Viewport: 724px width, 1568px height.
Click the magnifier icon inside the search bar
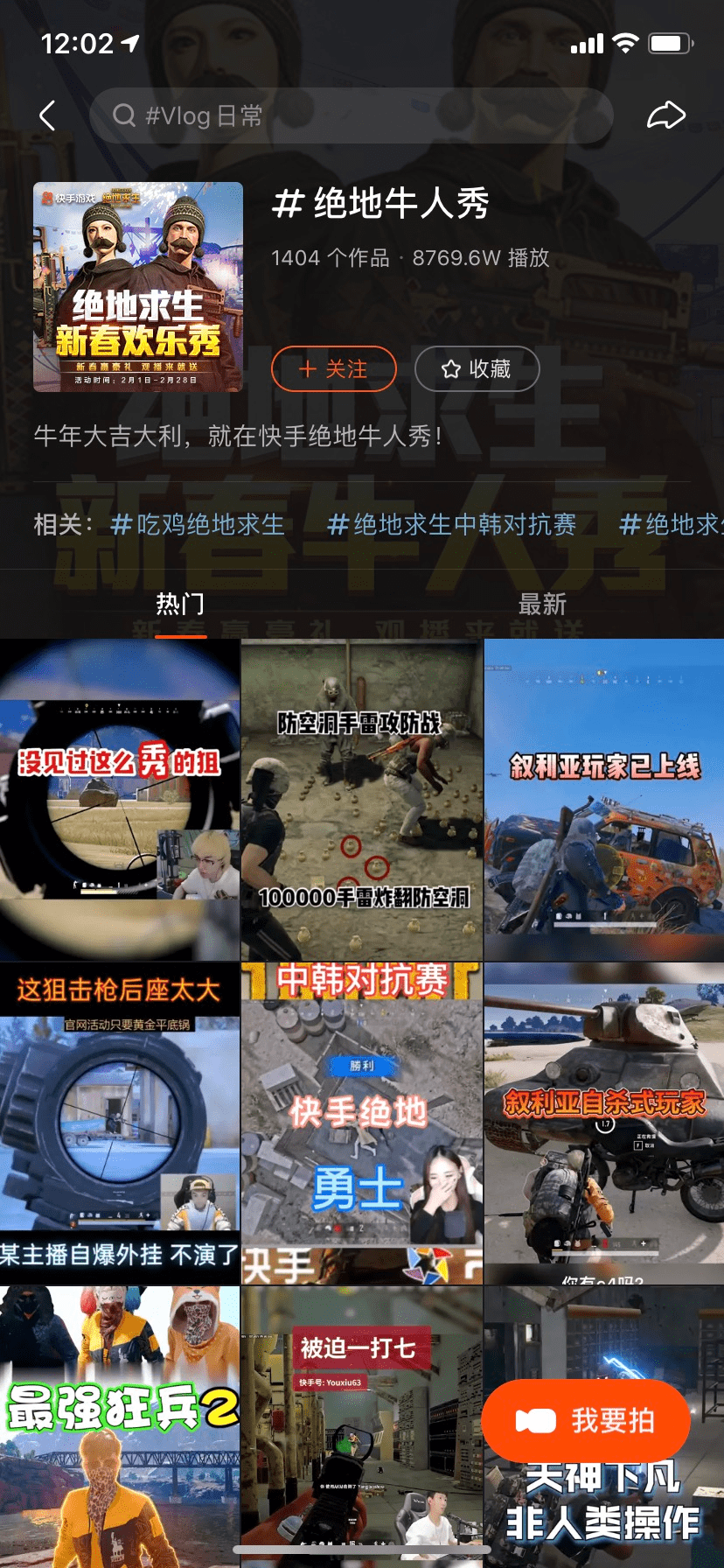pyautogui.click(x=125, y=115)
